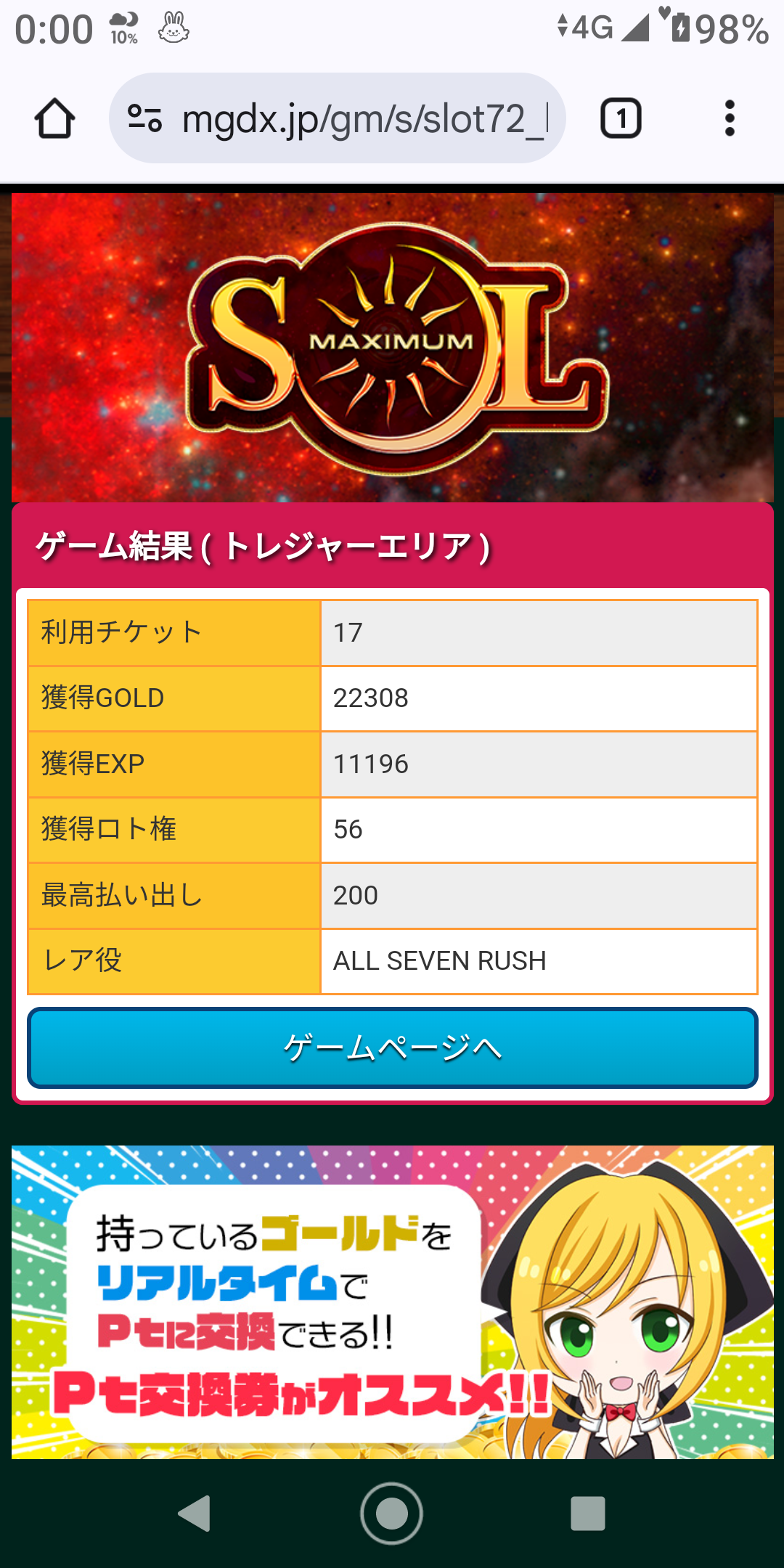Image resolution: width=784 pixels, height=1568 pixels.
Task: Open recent apps from the navigation bar
Action: pos(588,1514)
